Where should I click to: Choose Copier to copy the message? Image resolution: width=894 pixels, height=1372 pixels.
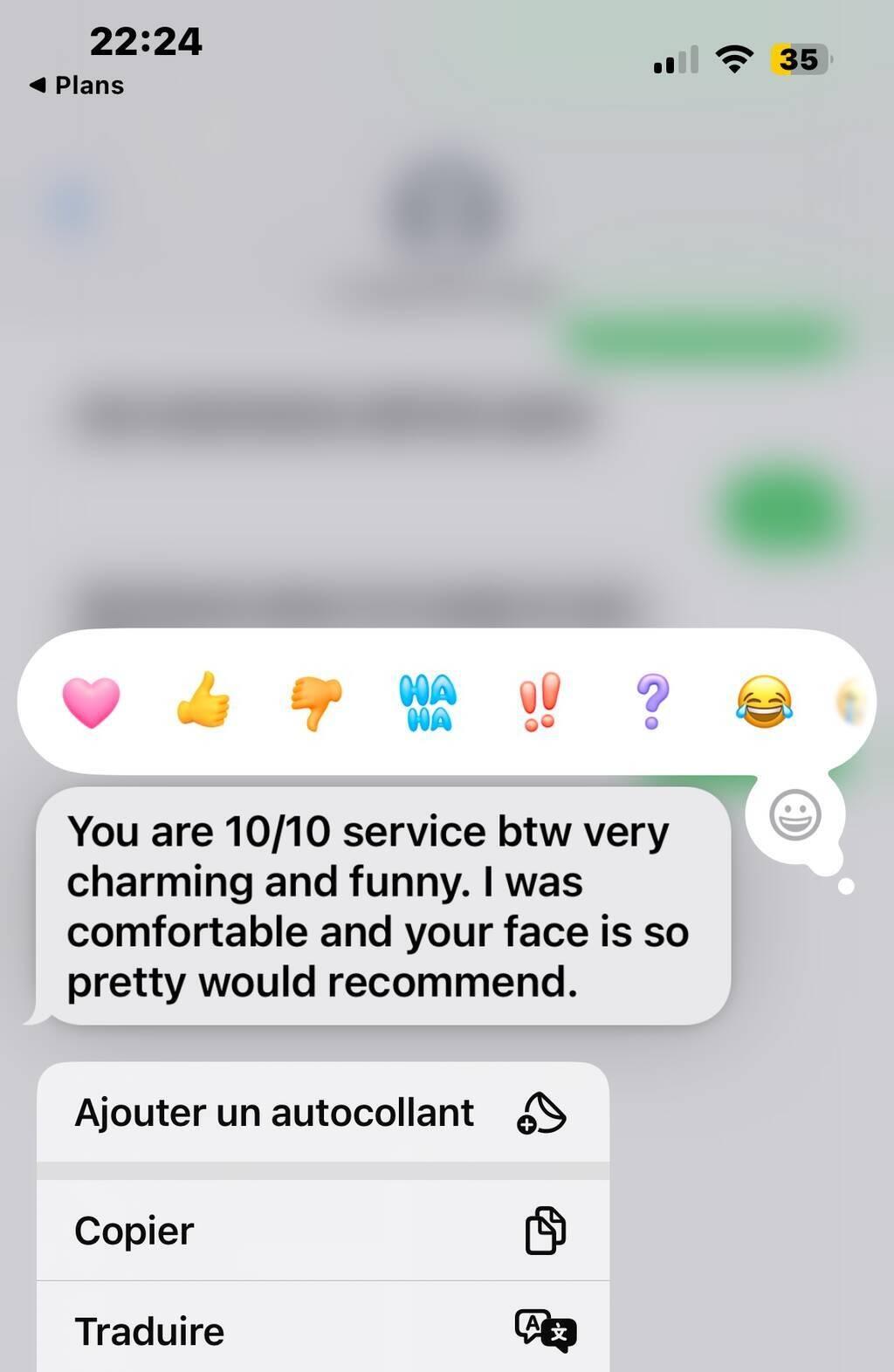click(x=322, y=1231)
